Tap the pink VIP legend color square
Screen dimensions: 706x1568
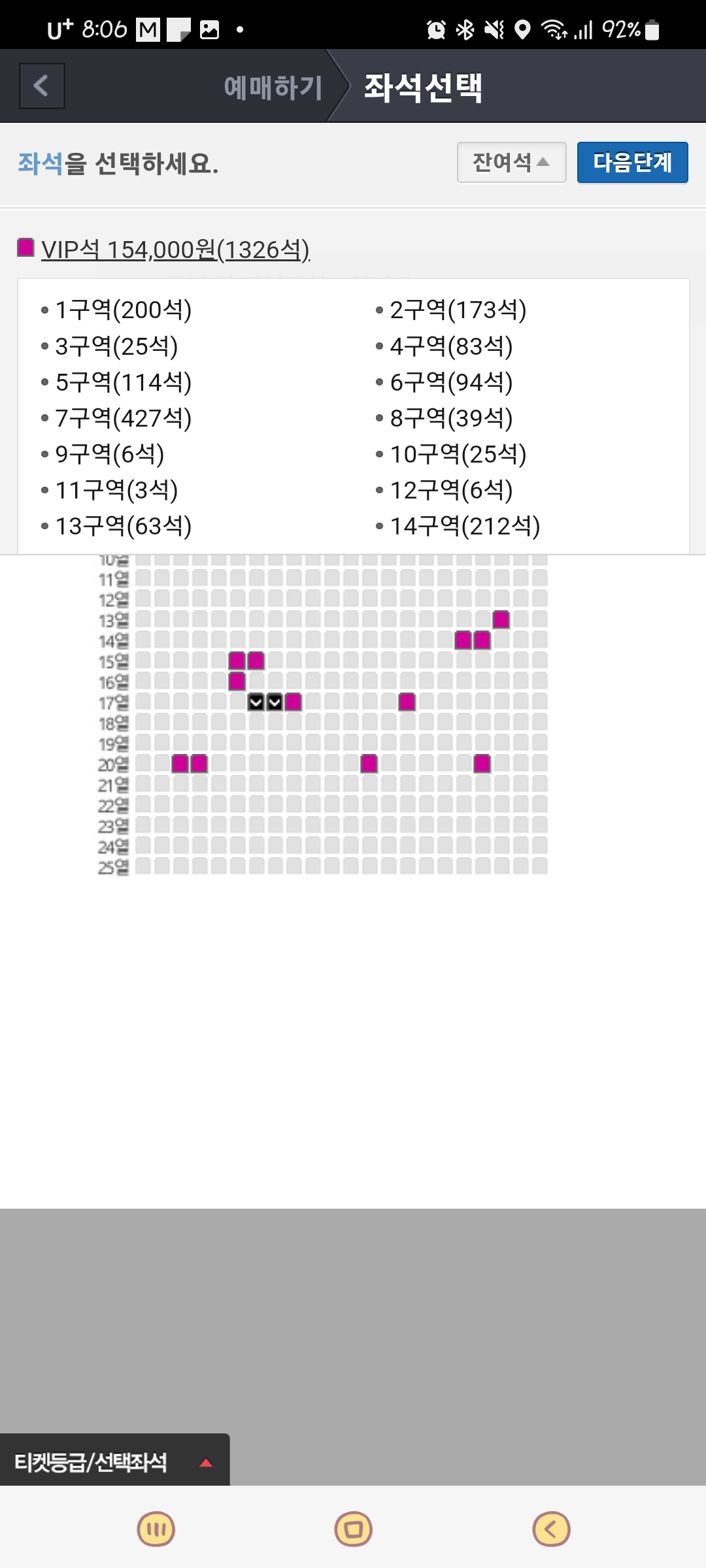tap(25, 248)
